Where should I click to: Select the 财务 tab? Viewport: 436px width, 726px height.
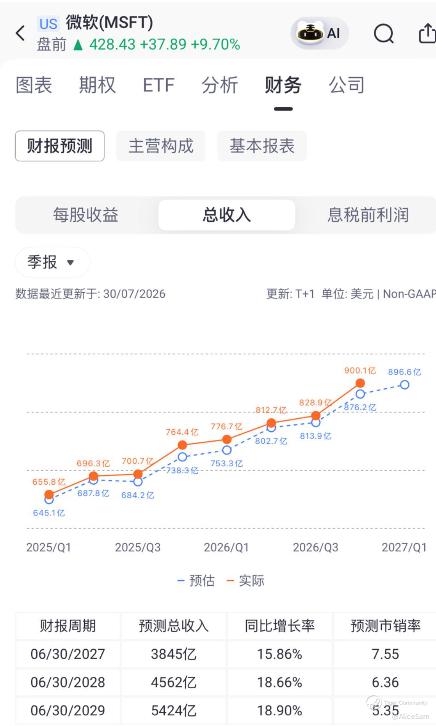[283, 85]
